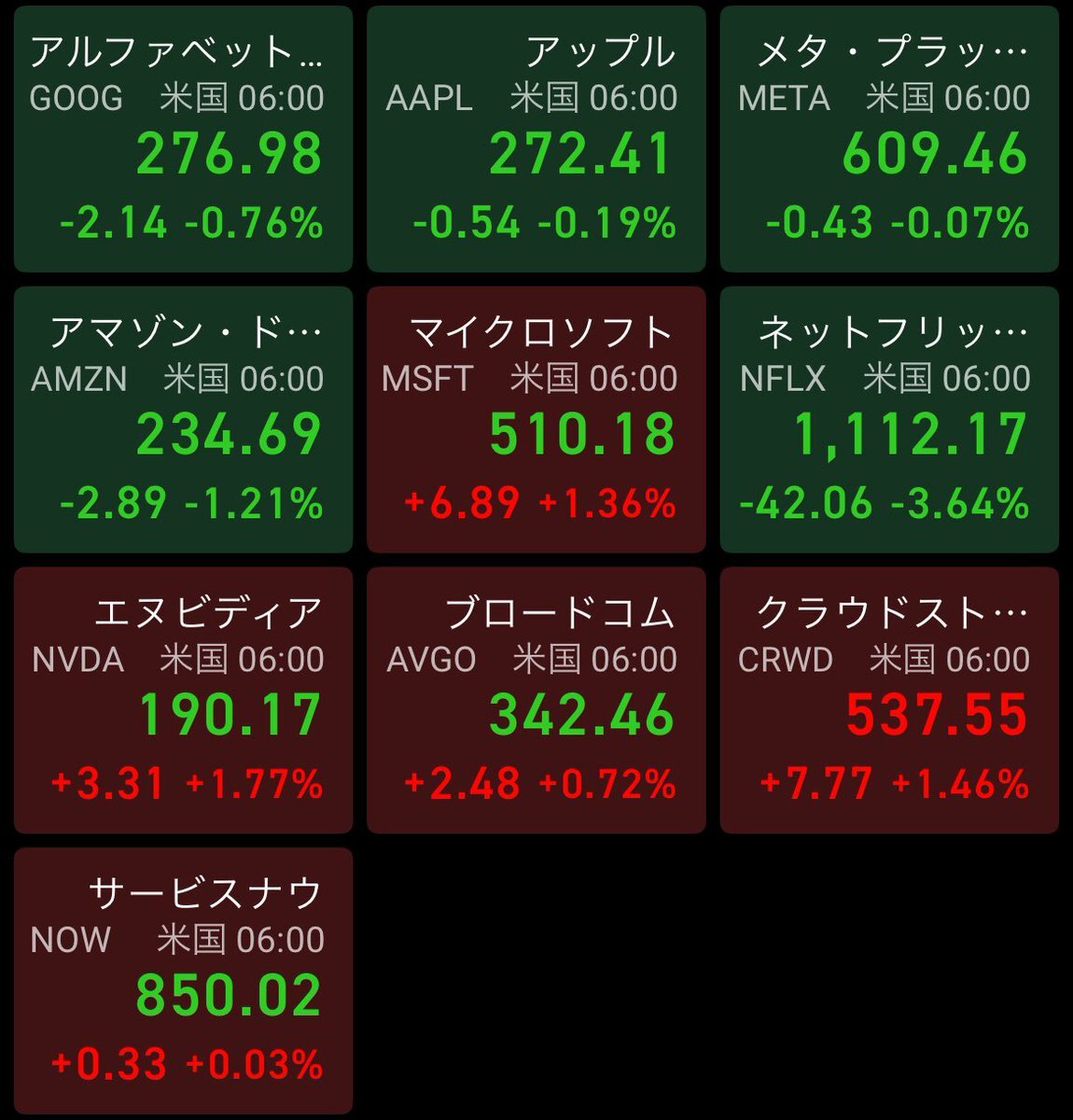Open the CrowdStrike CRWD stock tile

tap(888, 700)
